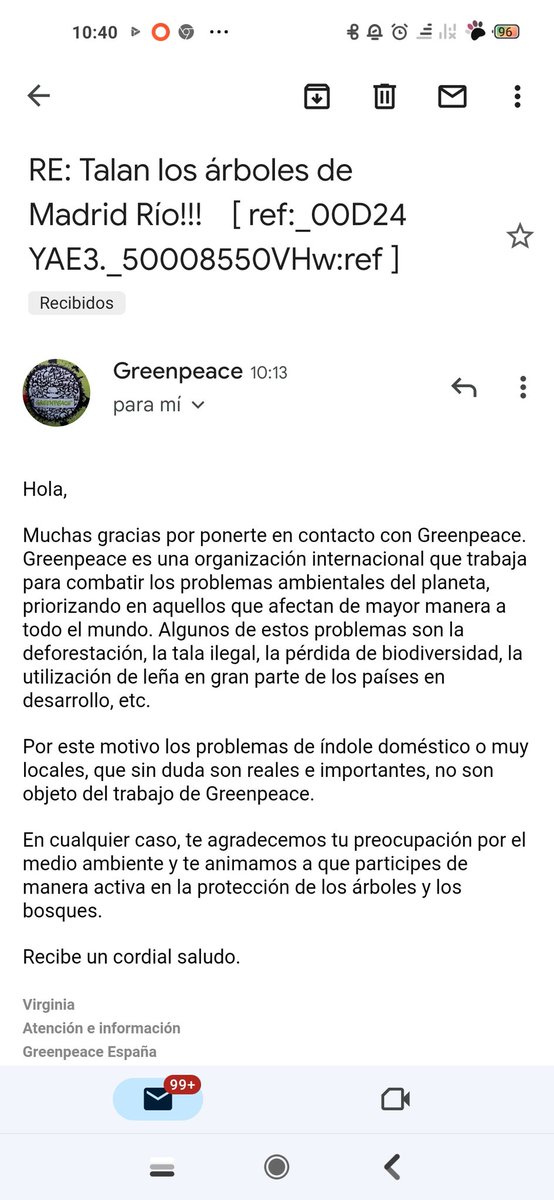
Task: Switch to the Mail tab
Action: click(158, 1099)
